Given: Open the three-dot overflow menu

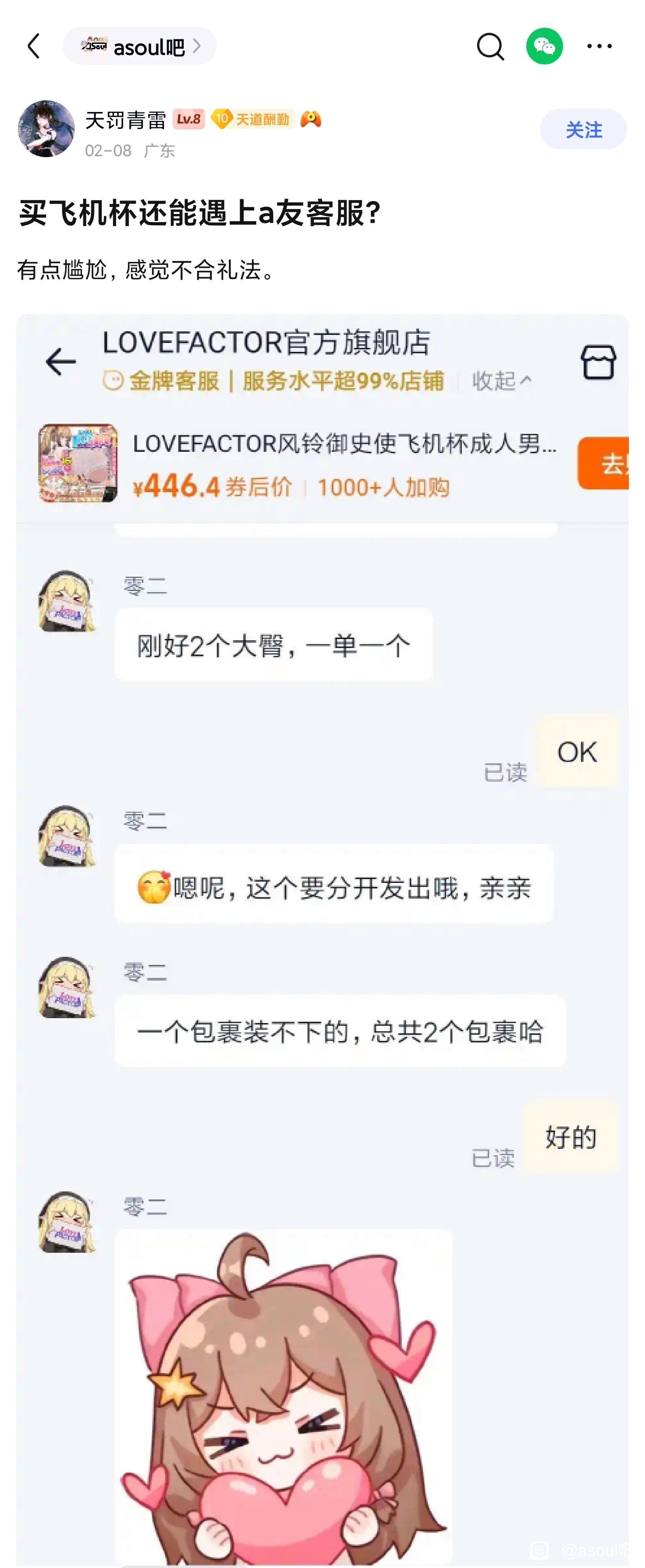Looking at the screenshot, I should [599, 46].
